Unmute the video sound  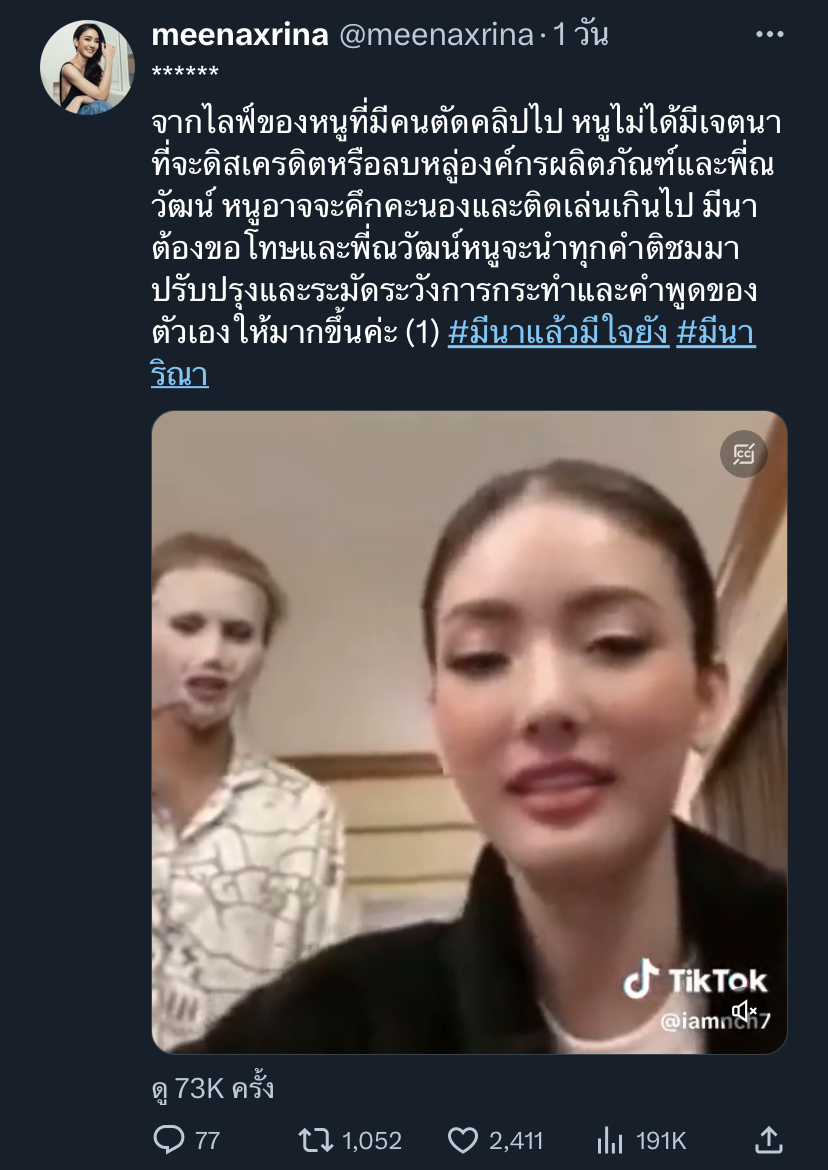pos(744,1011)
